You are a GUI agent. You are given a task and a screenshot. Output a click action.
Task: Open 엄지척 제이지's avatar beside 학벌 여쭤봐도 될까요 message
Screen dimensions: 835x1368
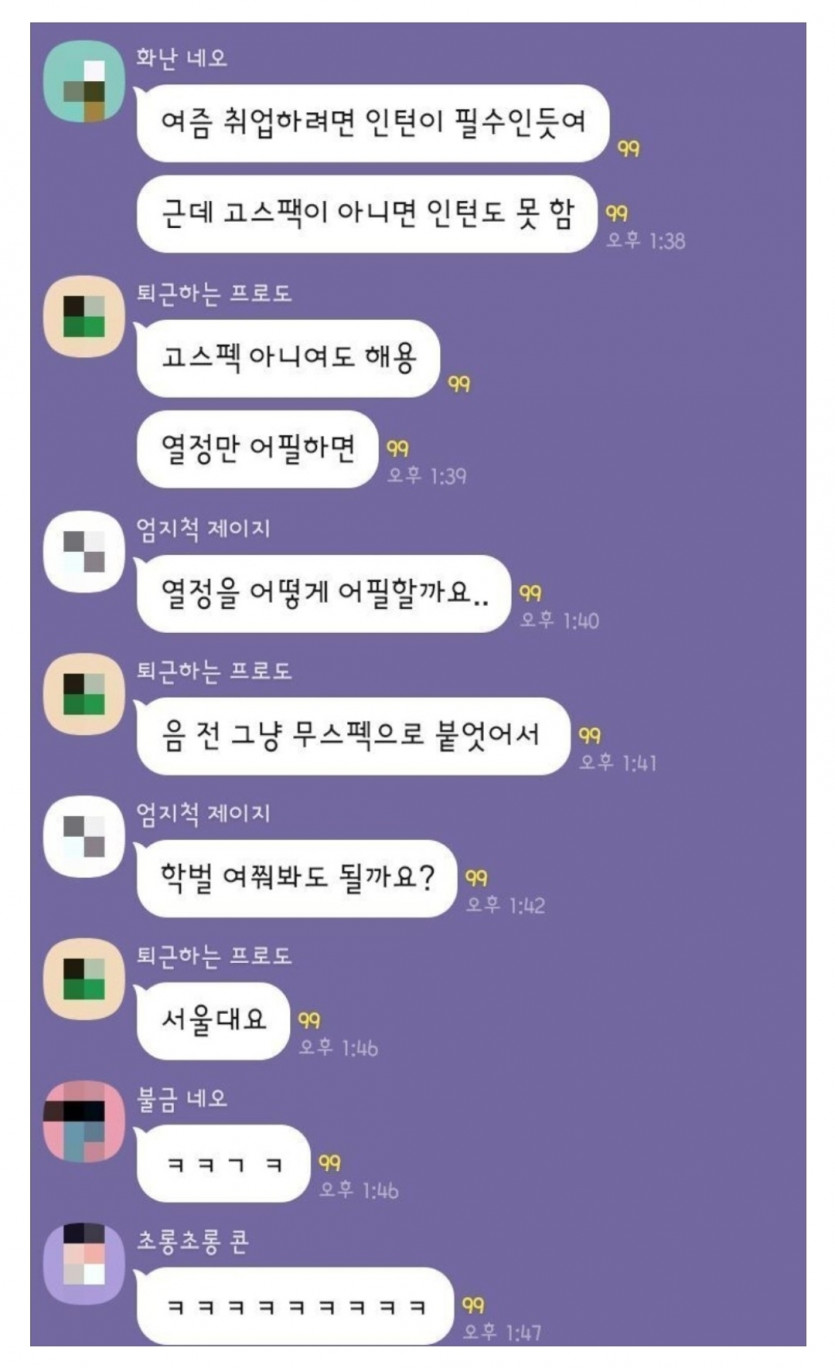[x=84, y=836]
